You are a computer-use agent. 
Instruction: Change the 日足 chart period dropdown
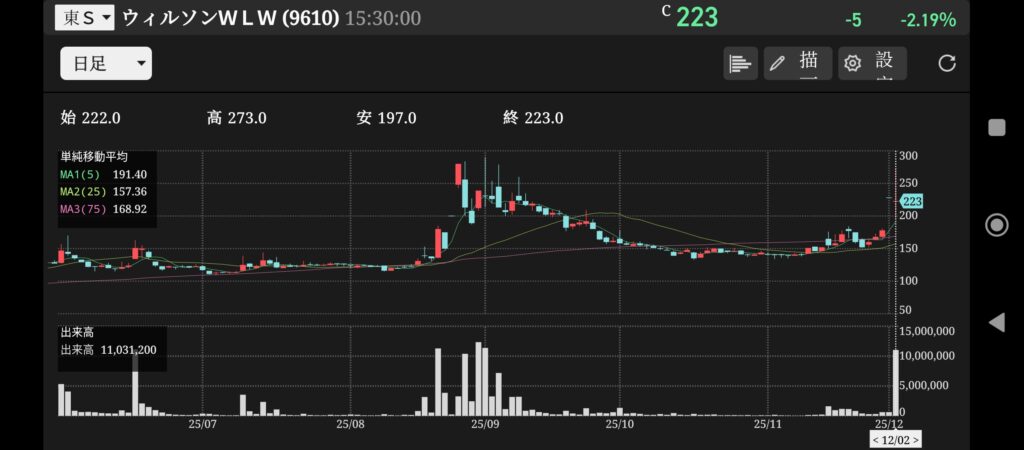(106, 64)
